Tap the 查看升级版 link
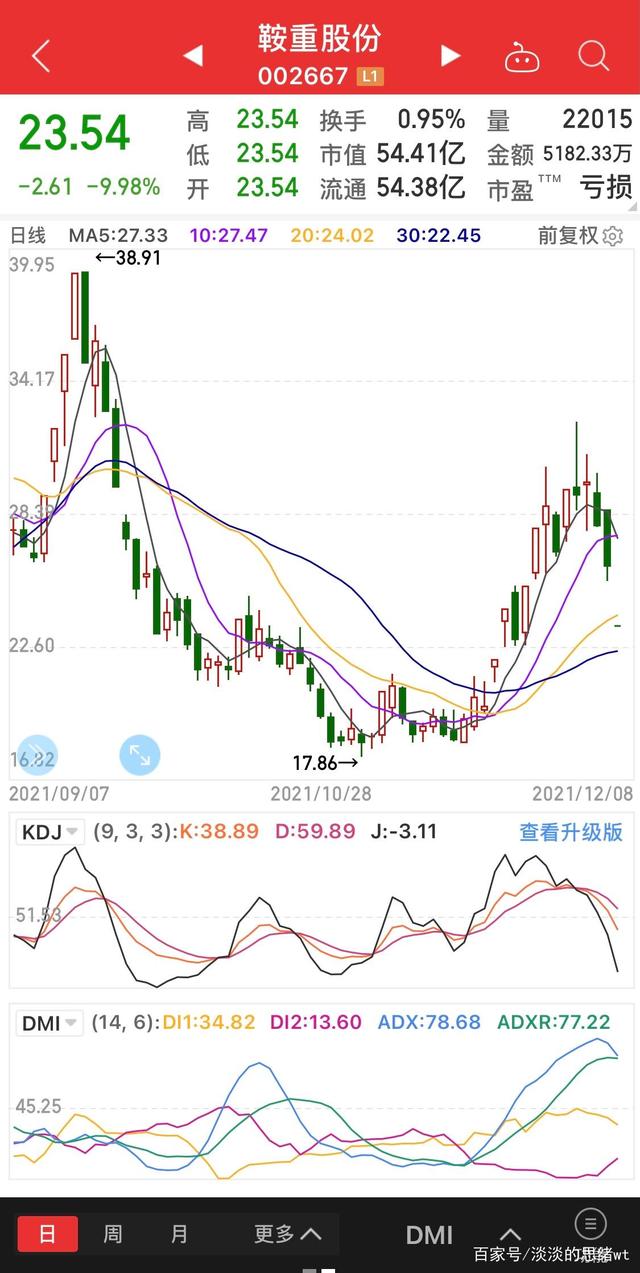The image size is (640, 1273). 571,831
